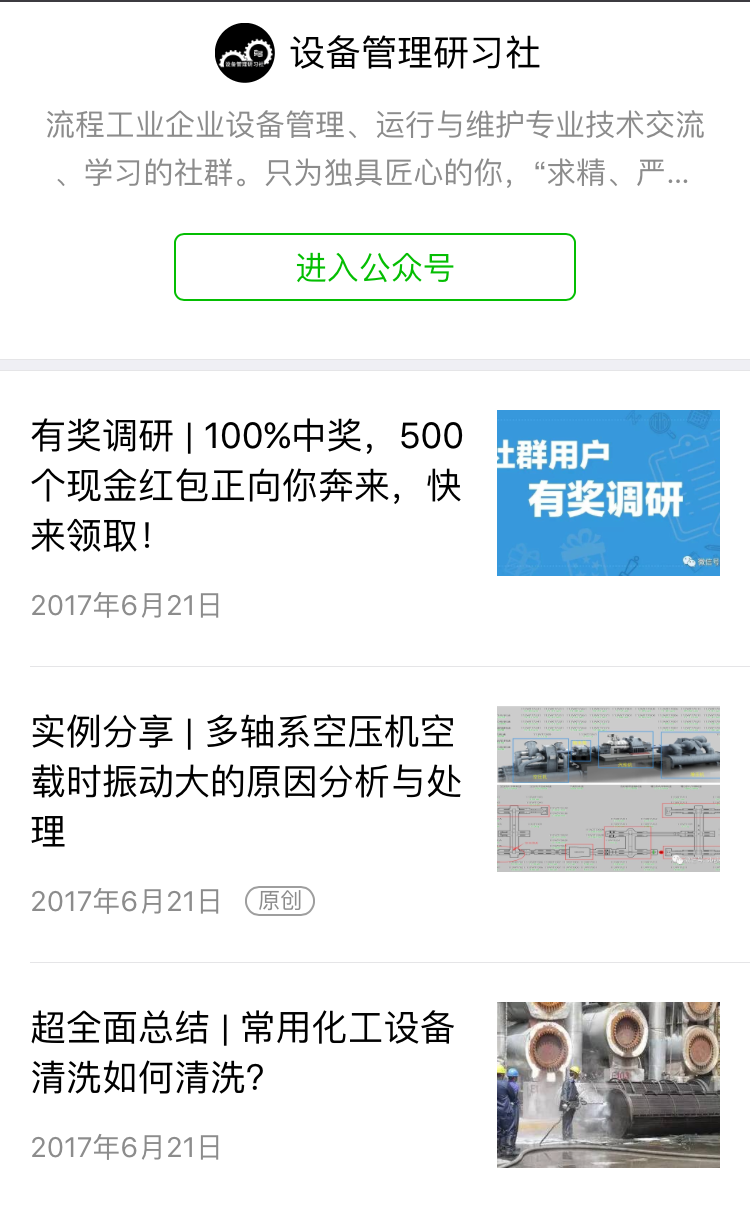750x1208 pixels.
Task: Open the 设备管理研习社 account profile
Action: tap(415, 53)
